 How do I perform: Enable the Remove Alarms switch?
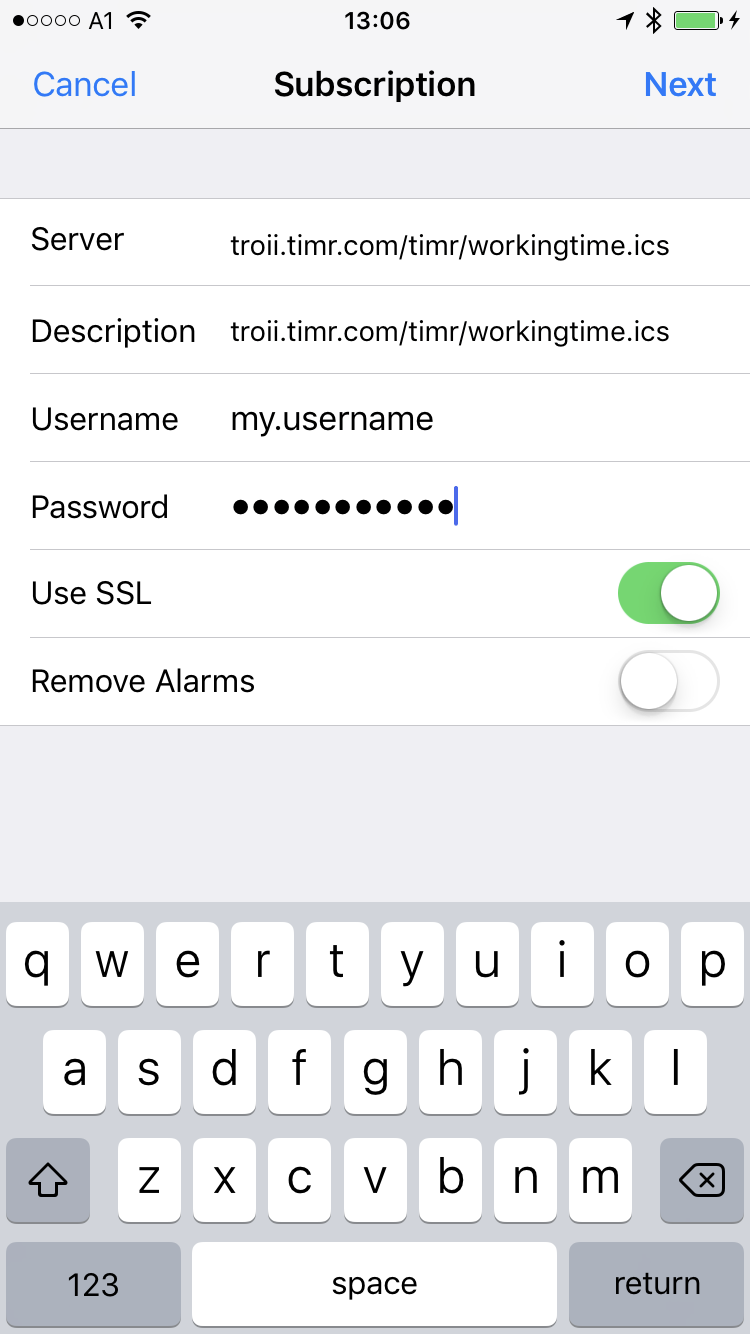pos(669,681)
